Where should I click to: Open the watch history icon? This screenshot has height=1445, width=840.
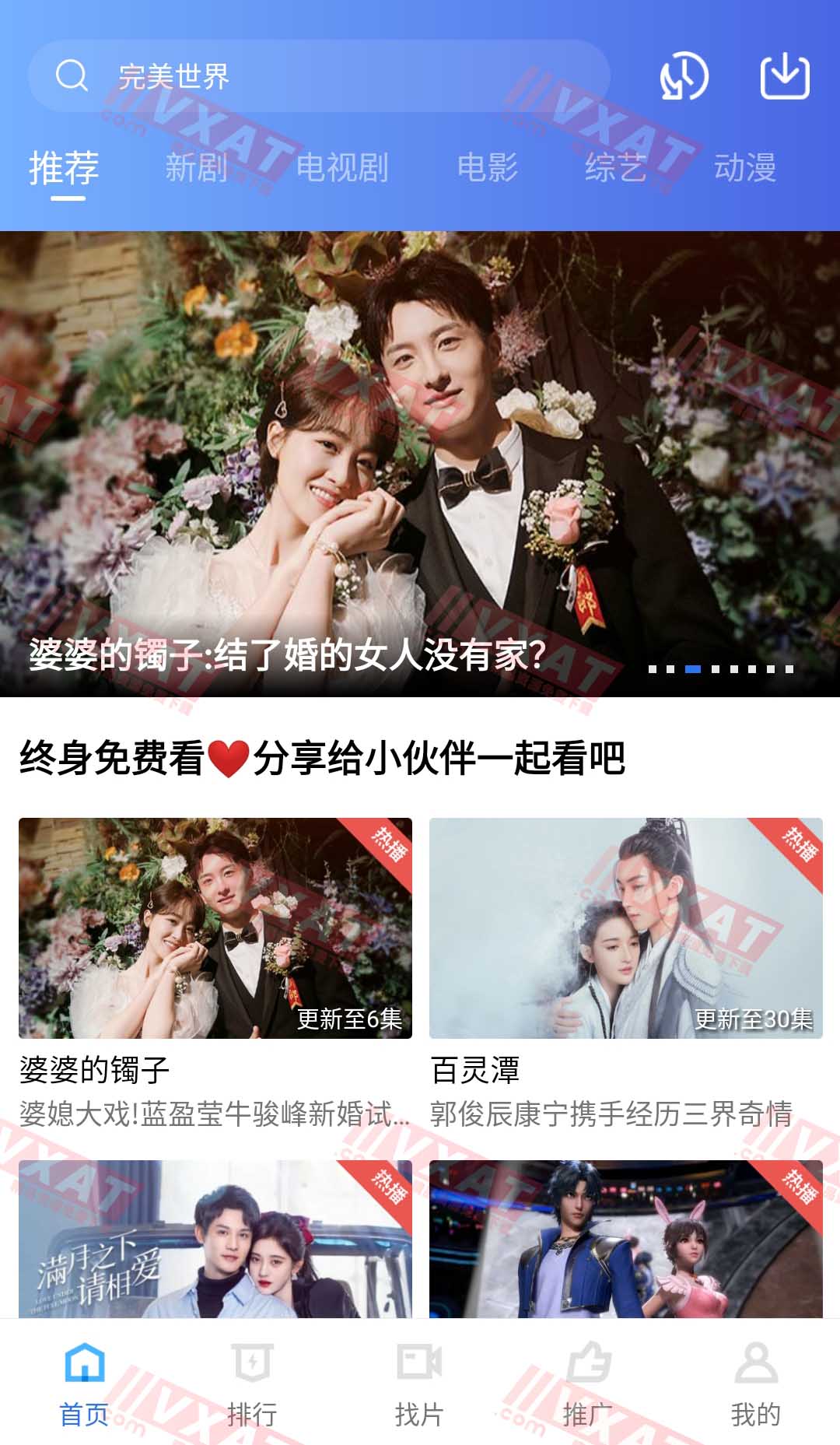coord(684,76)
